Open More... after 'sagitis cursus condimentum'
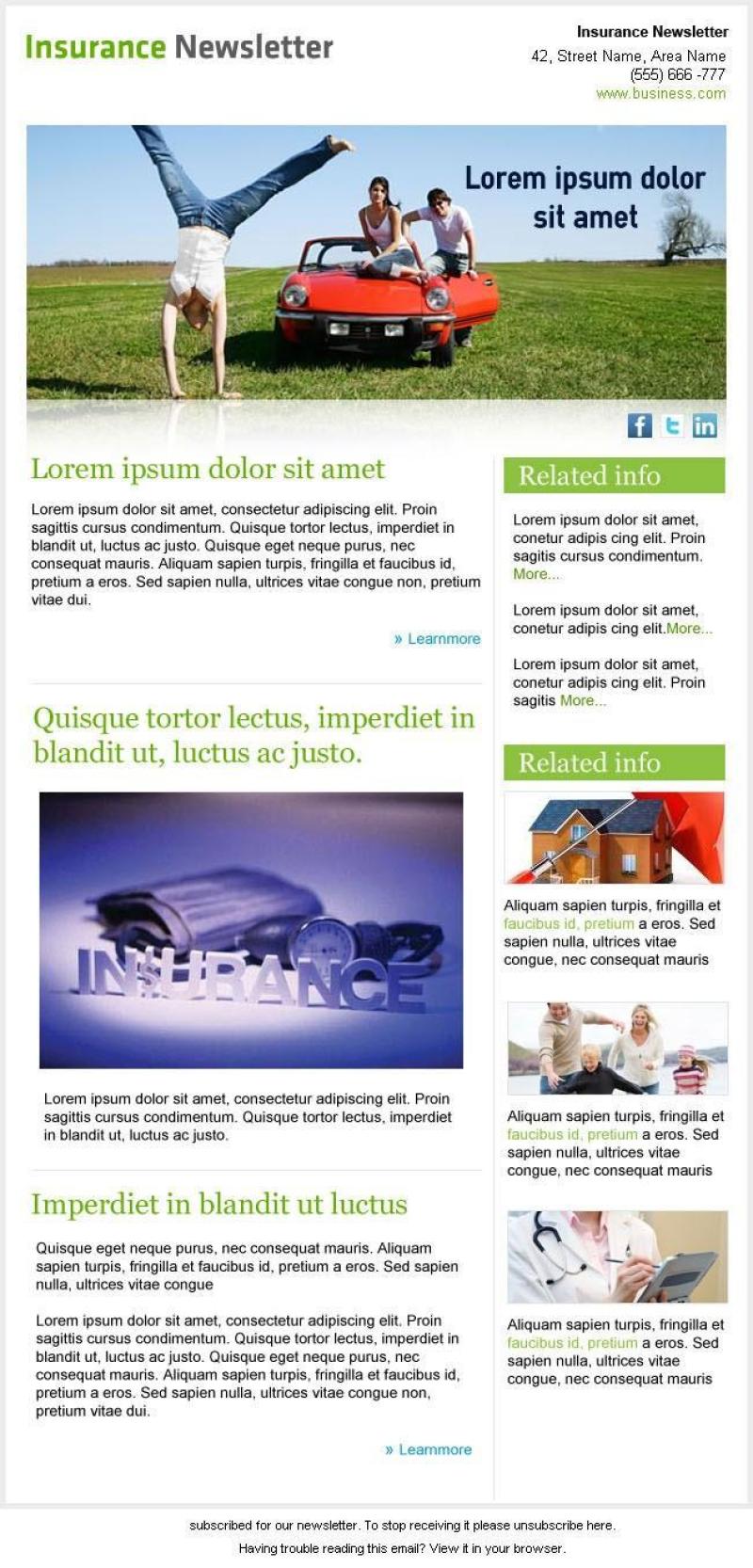This screenshot has height=1568, width=753. 537,574
